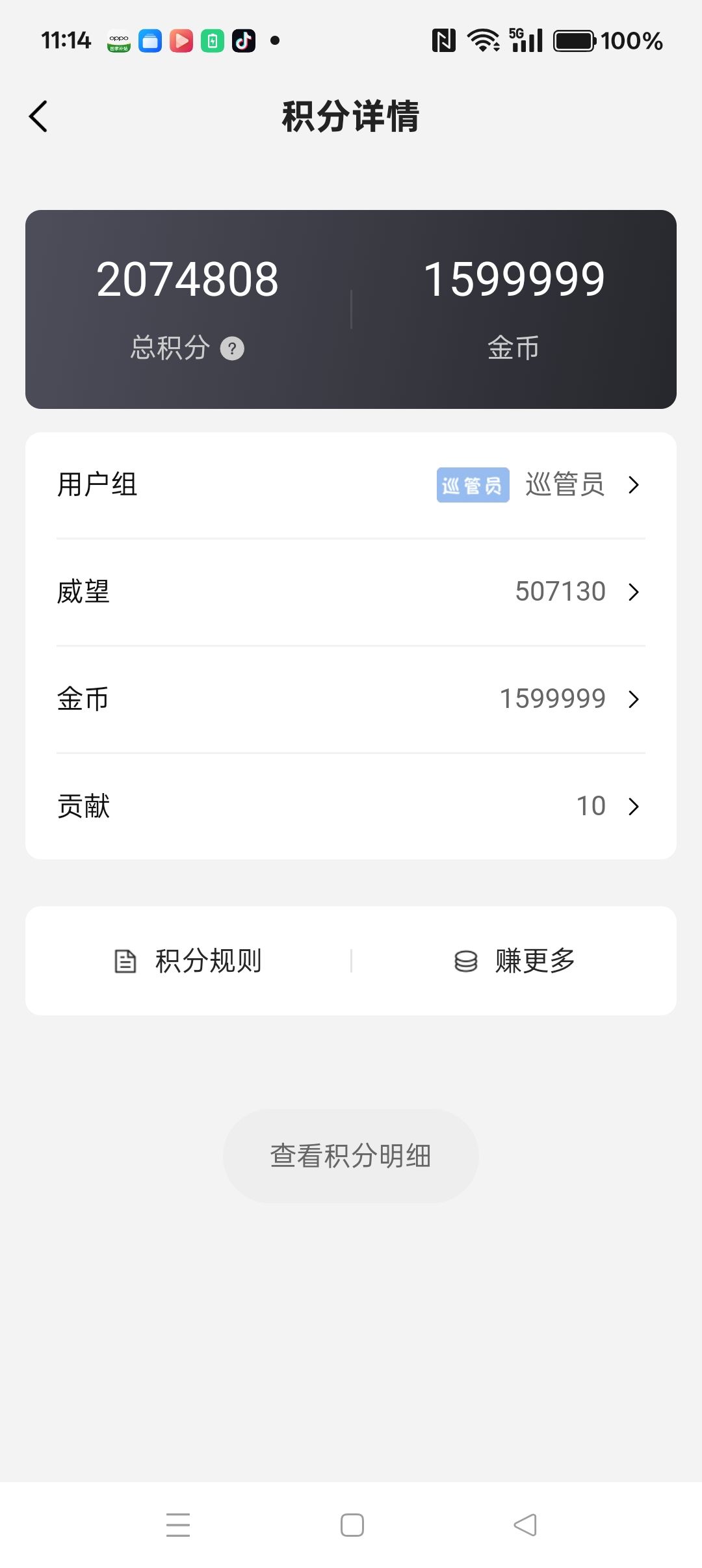Tap 赚更多 to earn more points
The width and height of the screenshot is (702, 1568).
[x=515, y=961]
